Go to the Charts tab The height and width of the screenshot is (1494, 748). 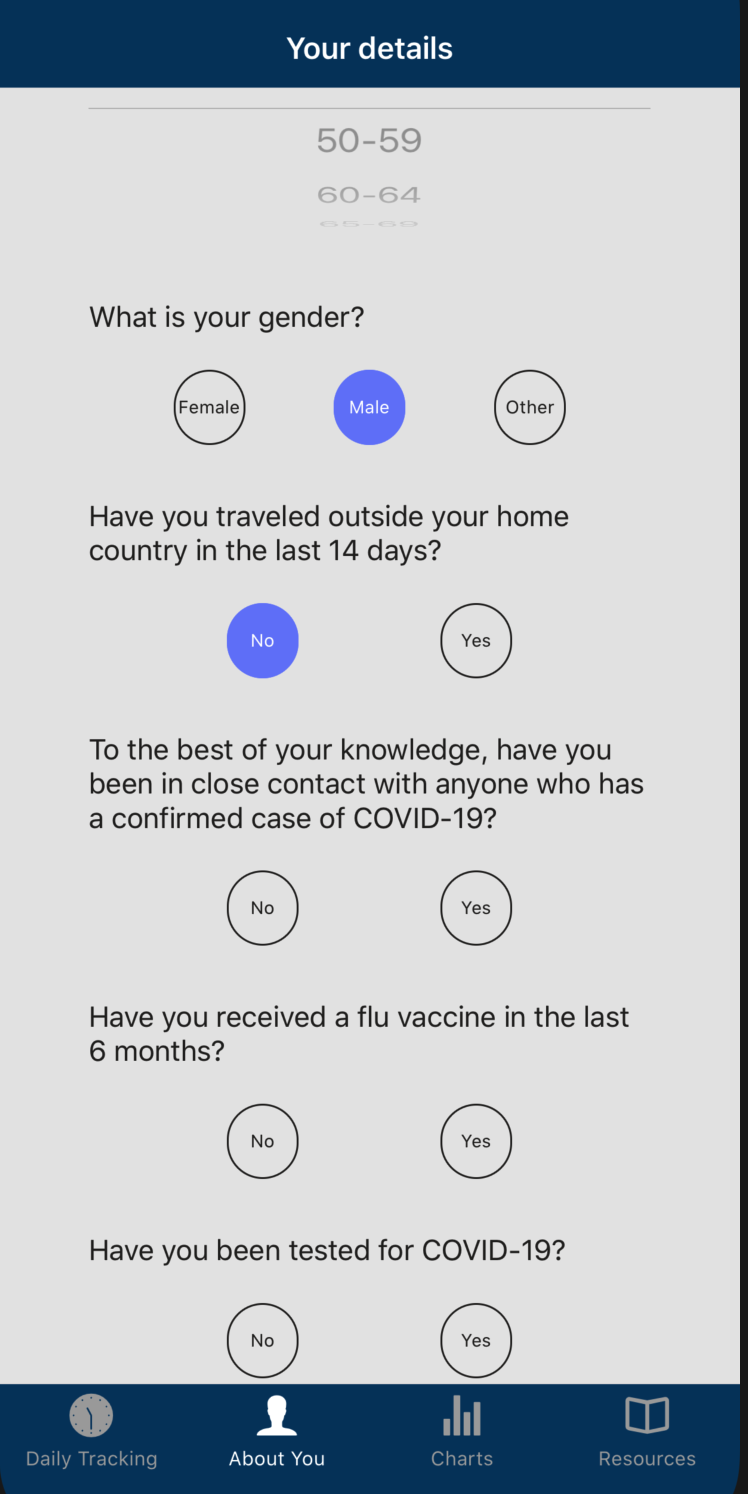tap(462, 1433)
